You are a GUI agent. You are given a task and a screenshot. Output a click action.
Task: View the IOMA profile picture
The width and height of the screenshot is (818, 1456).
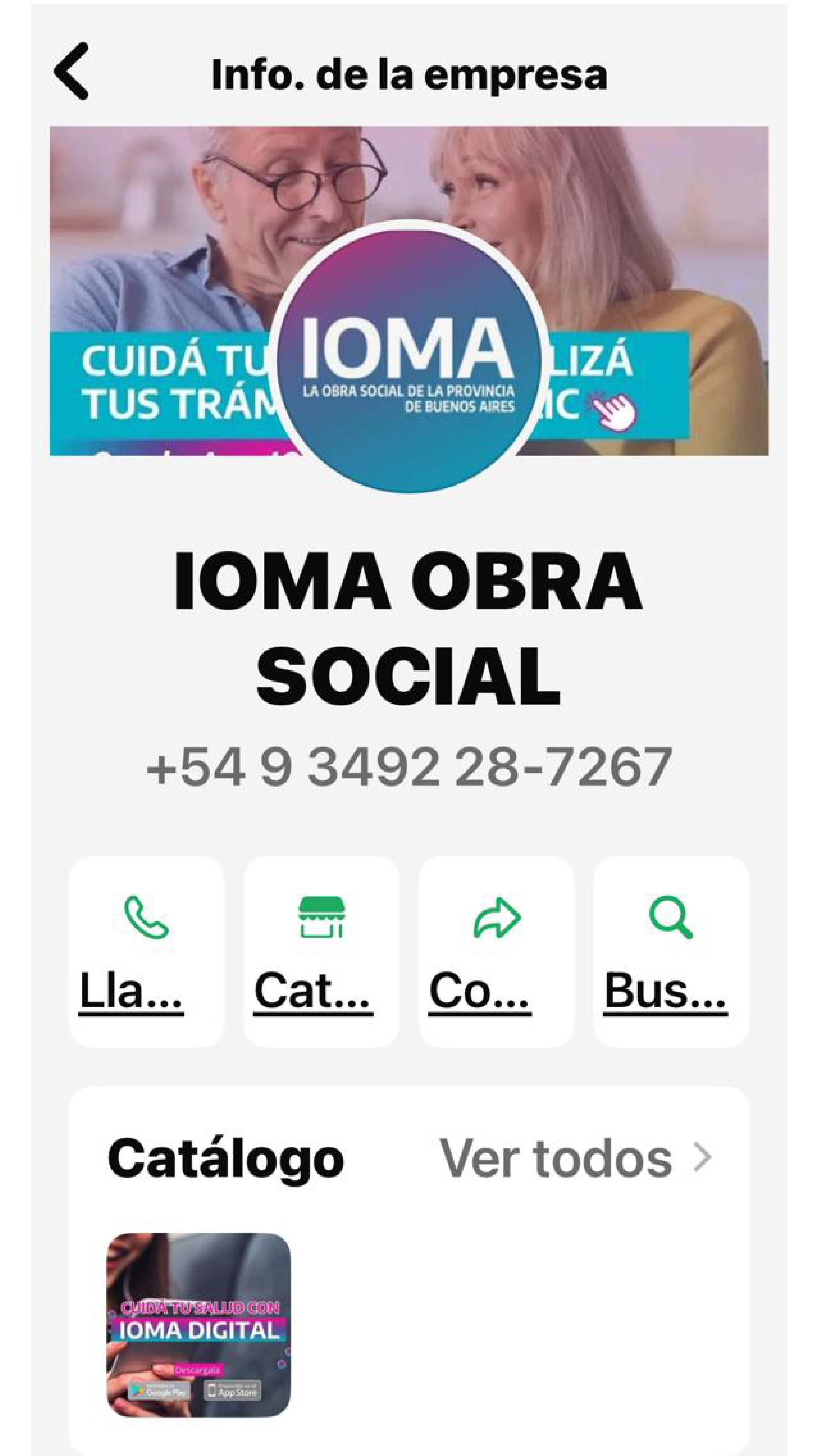tap(409, 356)
